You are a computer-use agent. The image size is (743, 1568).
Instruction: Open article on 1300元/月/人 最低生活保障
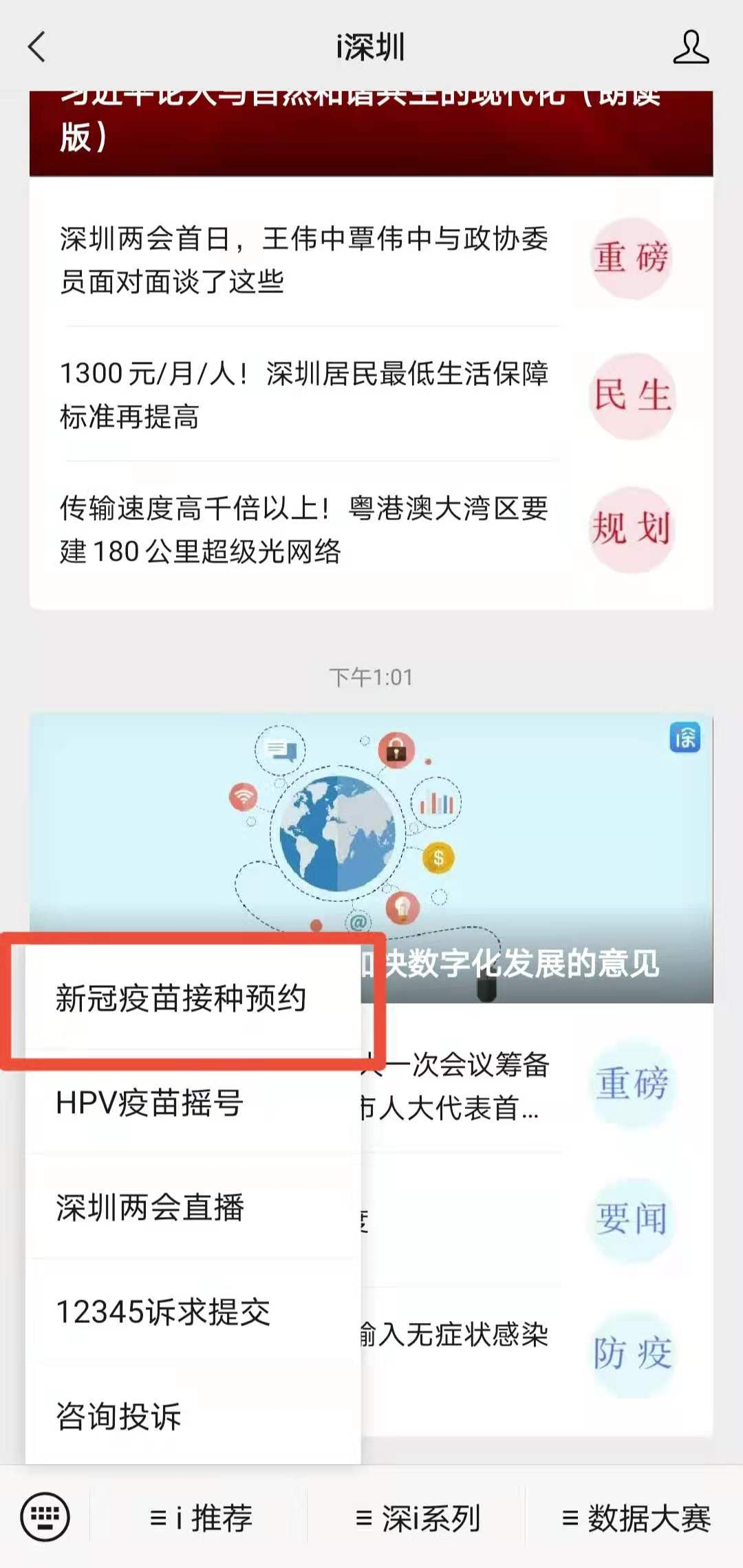(303, 395)
